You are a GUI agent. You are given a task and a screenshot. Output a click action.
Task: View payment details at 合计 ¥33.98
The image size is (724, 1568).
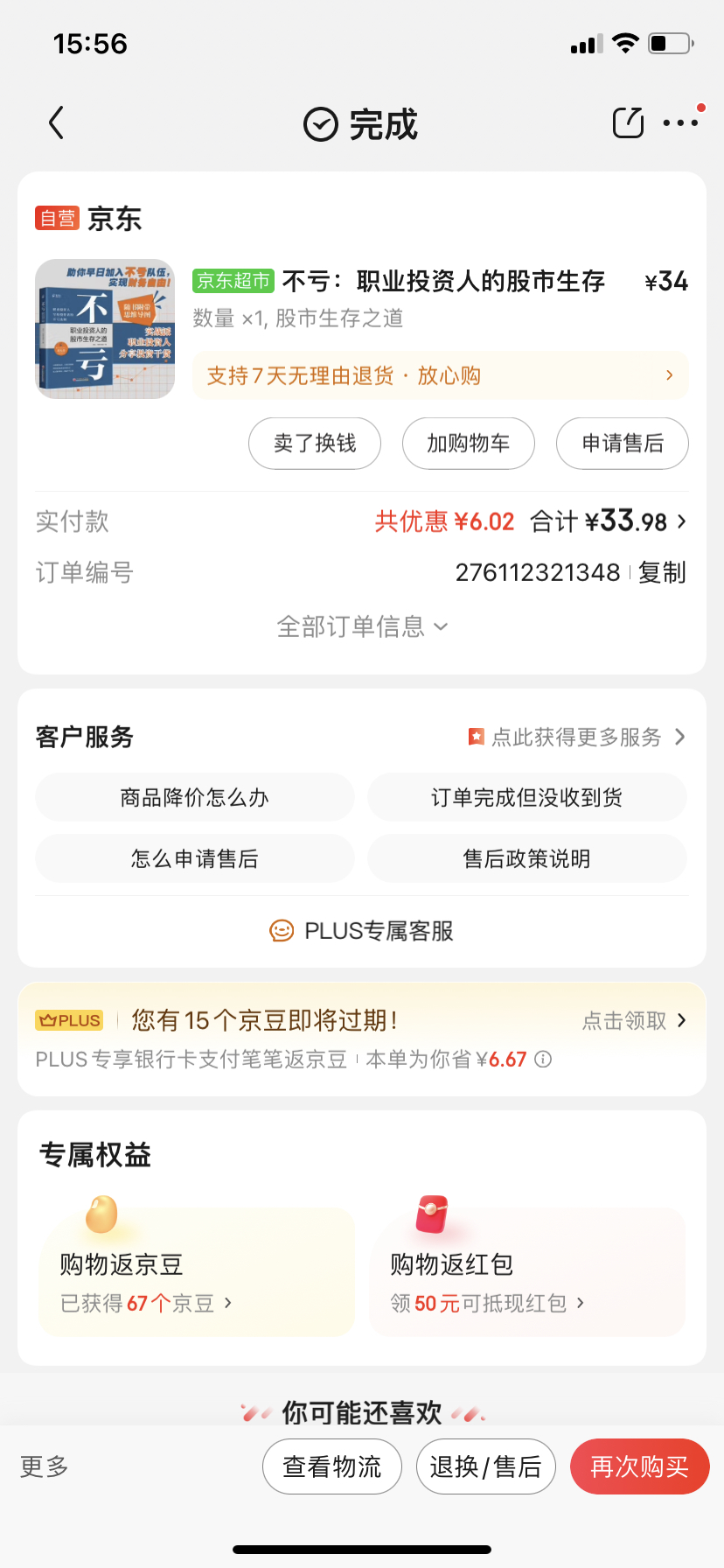tap(609, 522)
